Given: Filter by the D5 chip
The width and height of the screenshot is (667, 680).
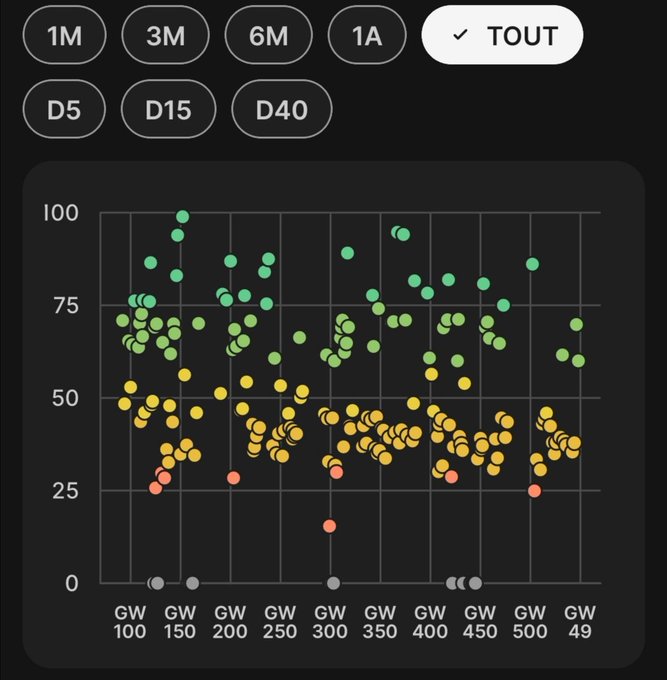Looking at the screenshot, I should click(64, 108).
